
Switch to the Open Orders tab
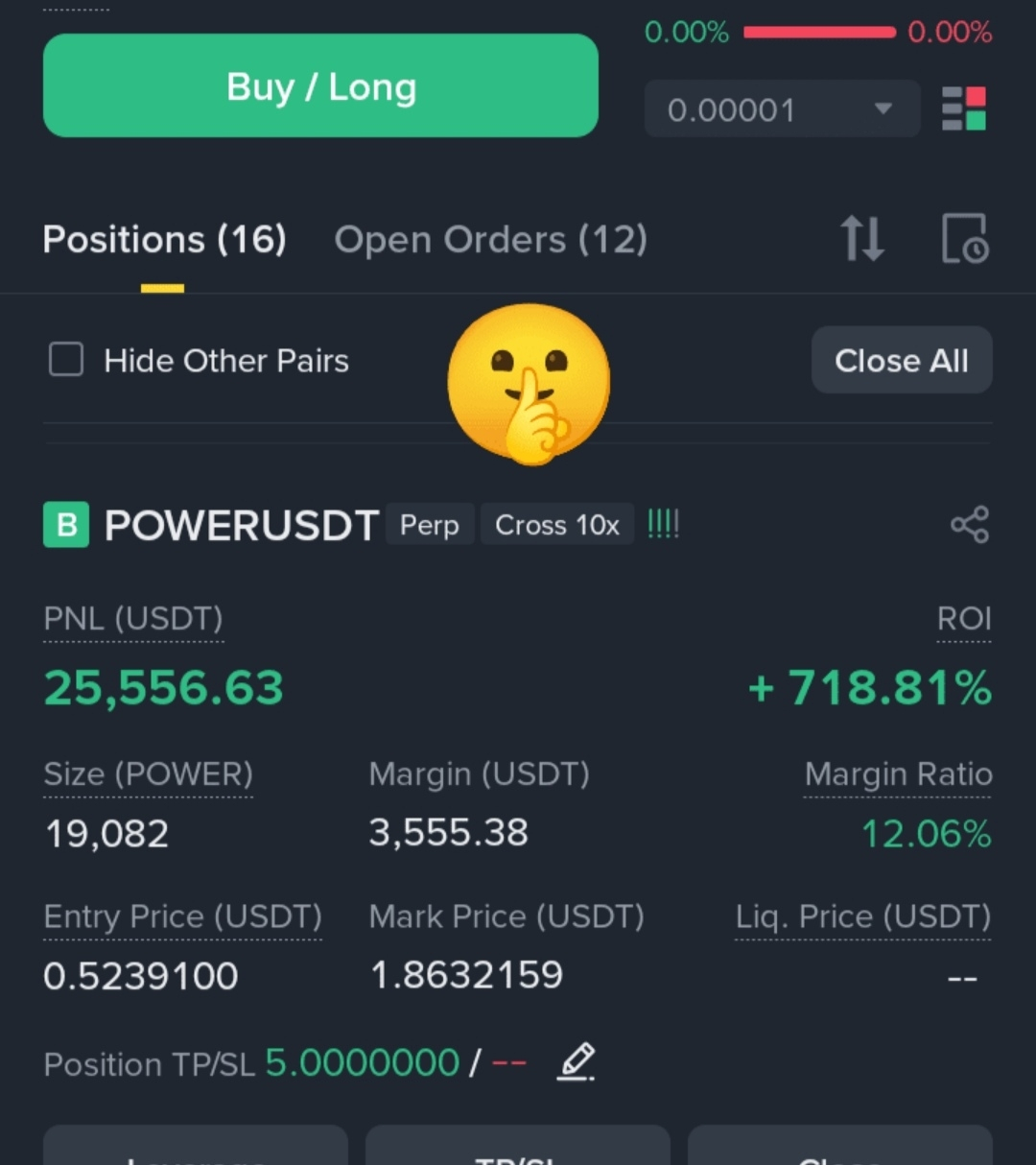[490, 240]
